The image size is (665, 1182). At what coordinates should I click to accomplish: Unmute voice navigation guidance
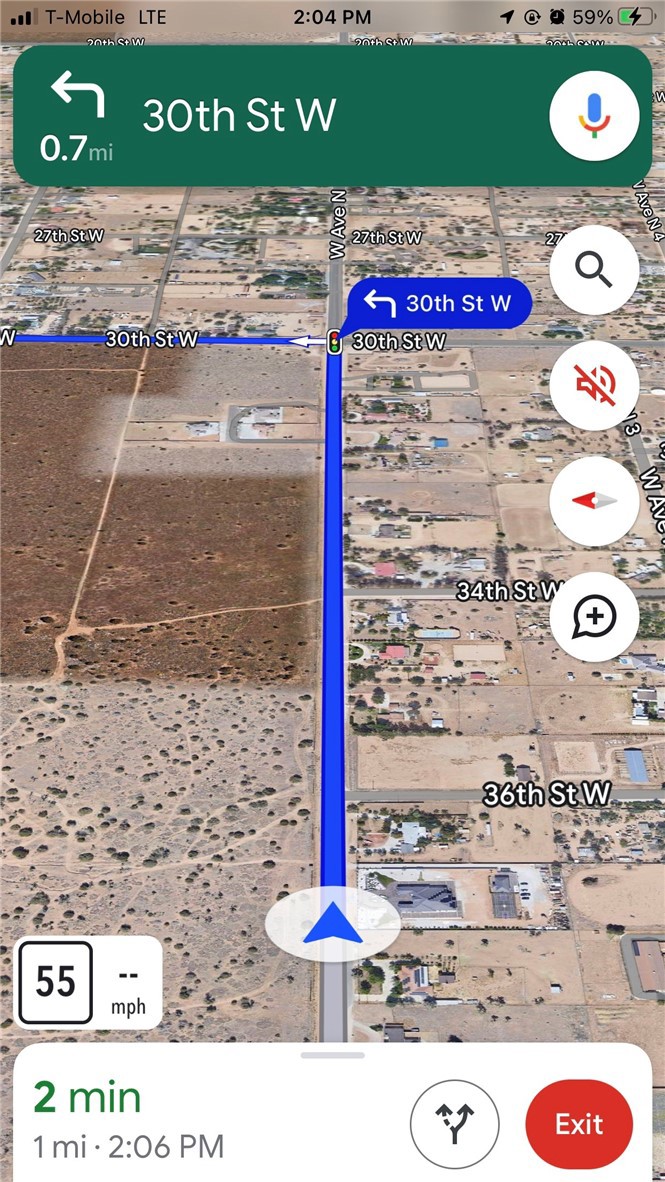pos(594,385)
